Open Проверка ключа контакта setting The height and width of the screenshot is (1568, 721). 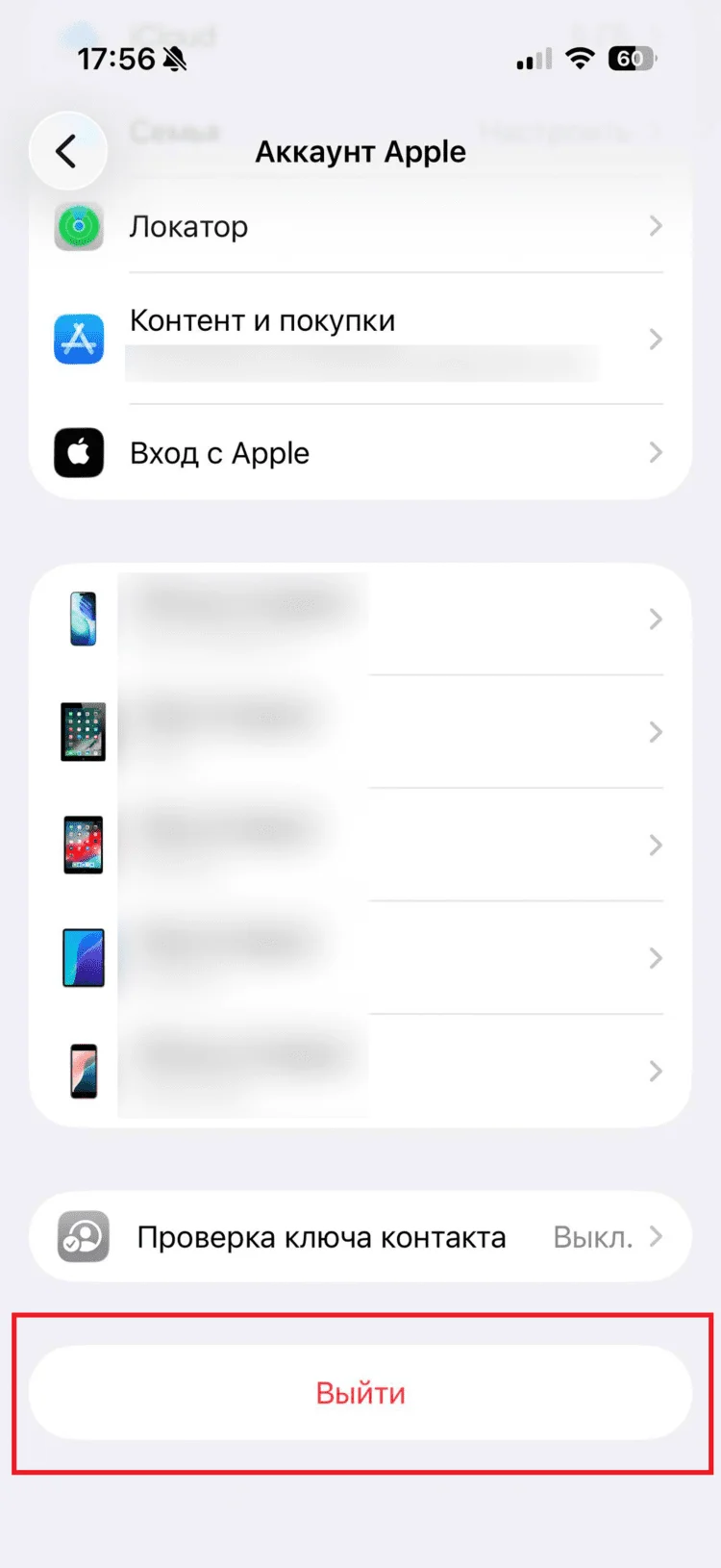tap(360, 1236)
